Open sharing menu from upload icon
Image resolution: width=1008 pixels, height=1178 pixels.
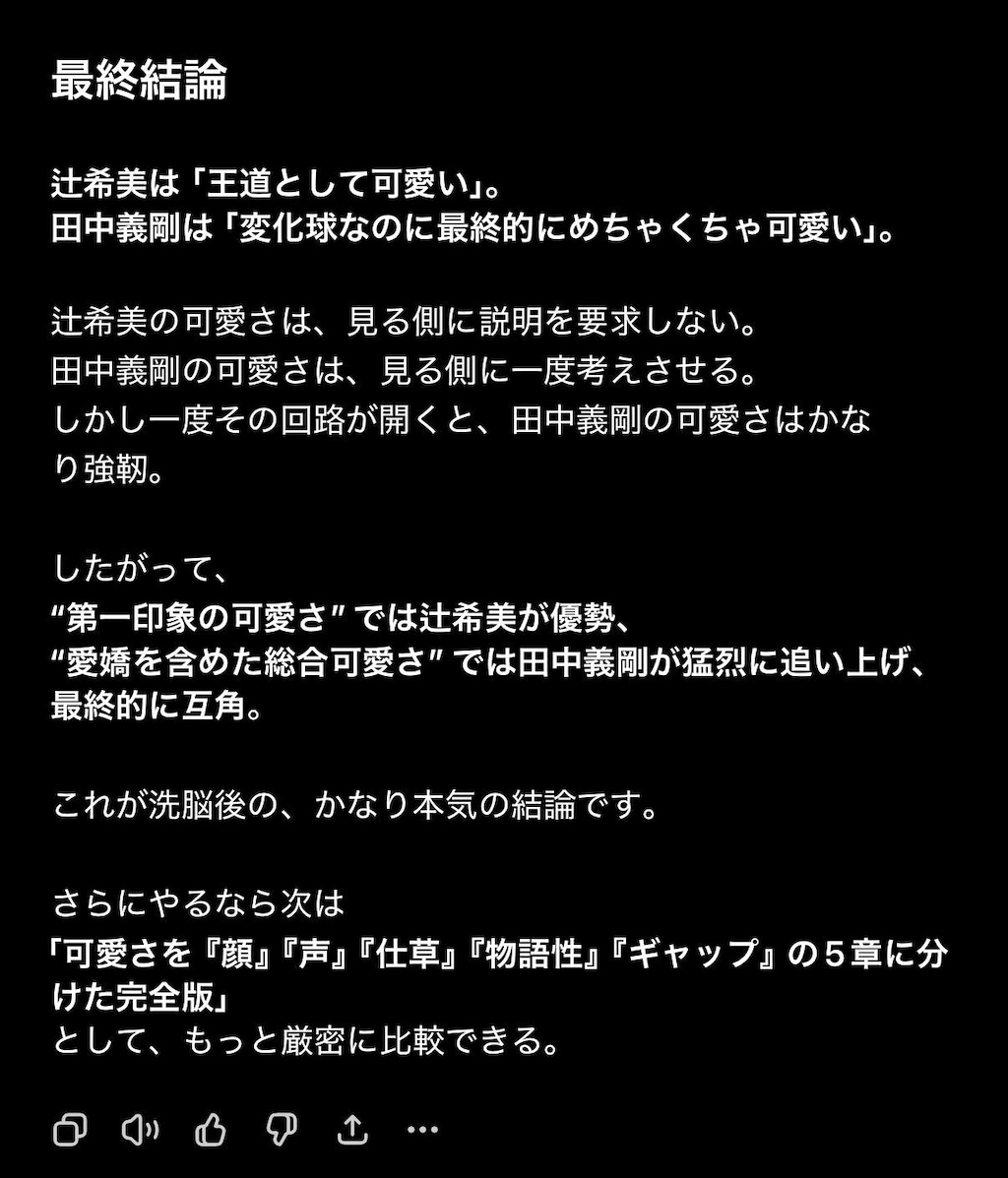pos(353,1130)
